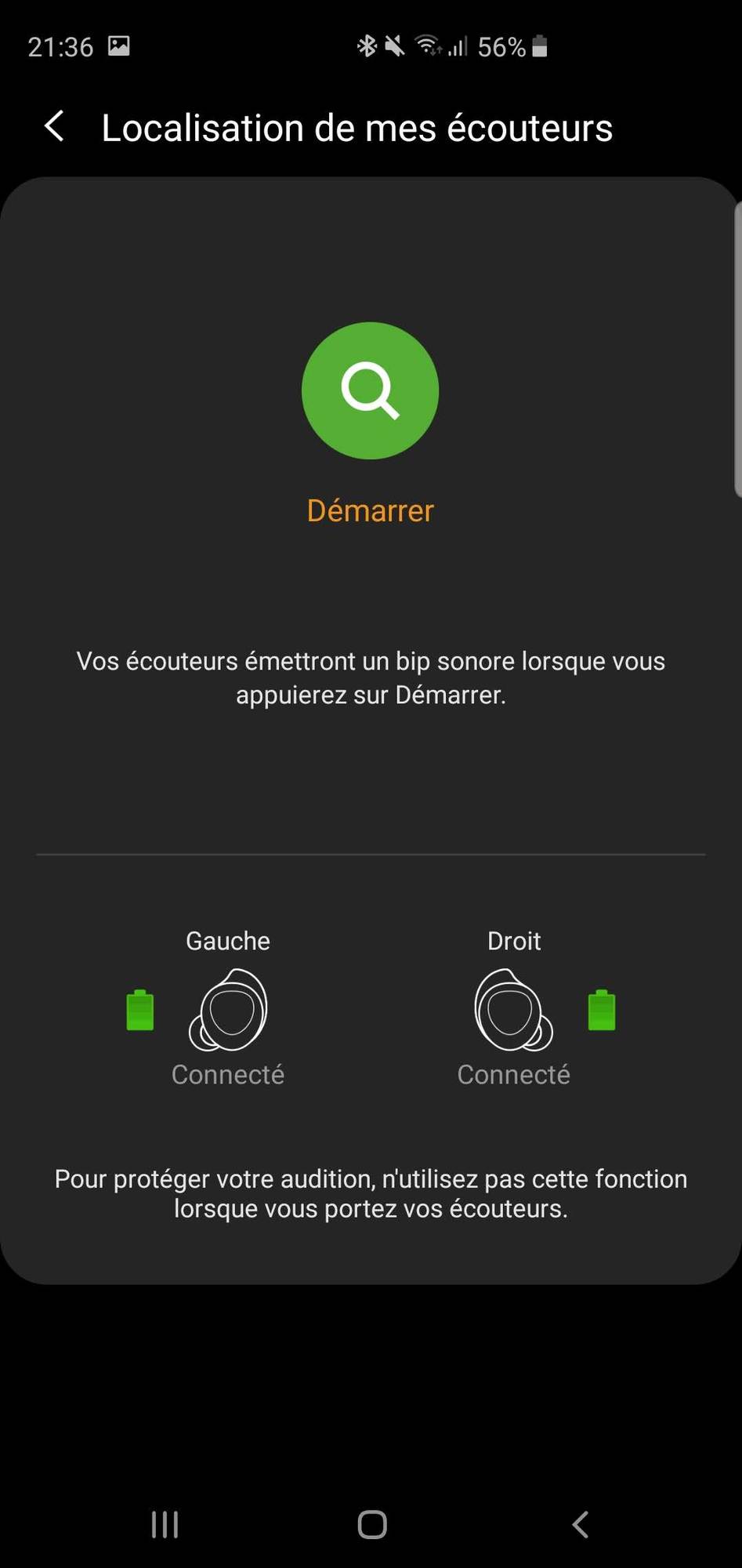
Task: Go to the home screen
Action: [x=372, y=1525]
